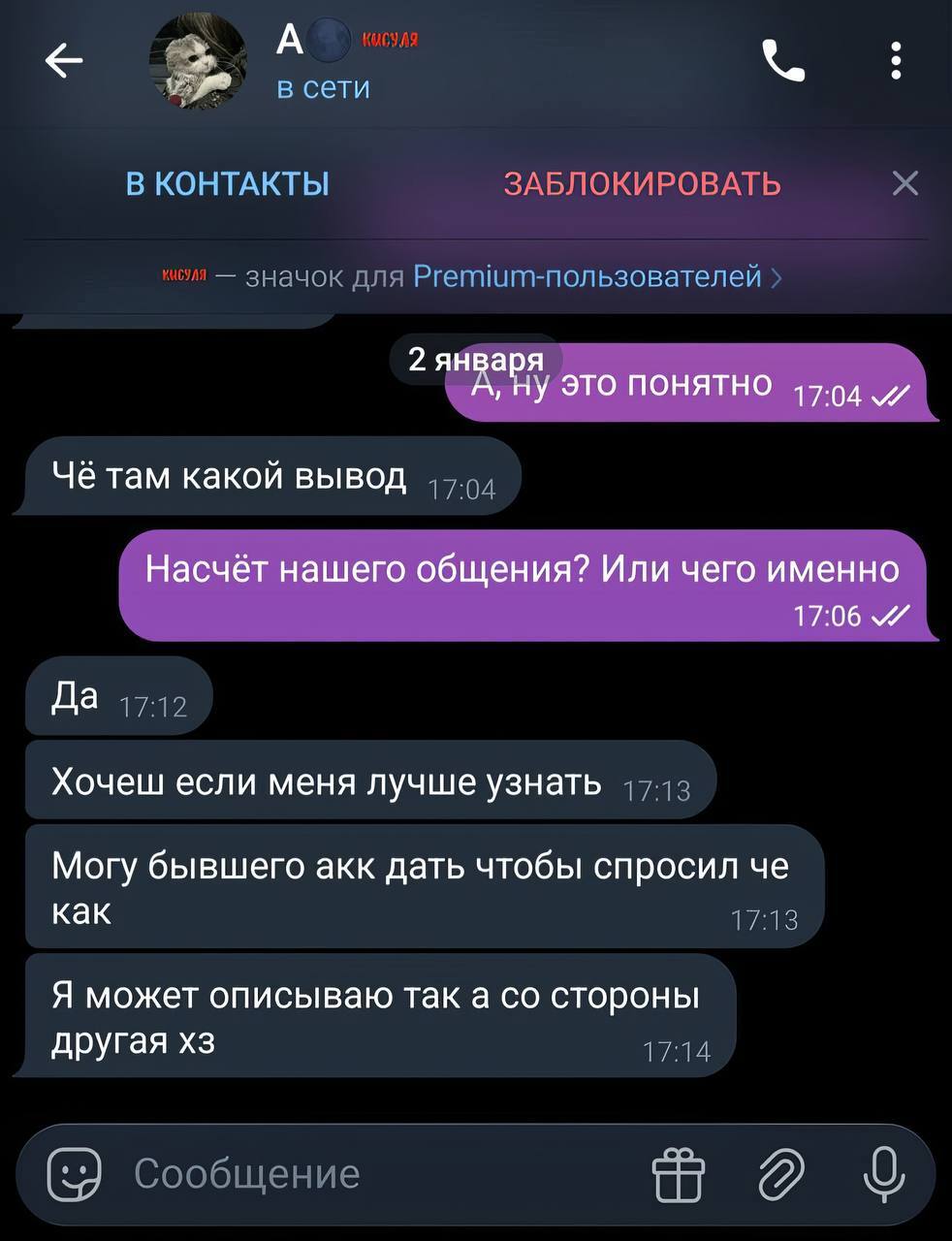Add the user via В КОНТАКТЫ
The image size is (952, 1241).
[228, 183]
